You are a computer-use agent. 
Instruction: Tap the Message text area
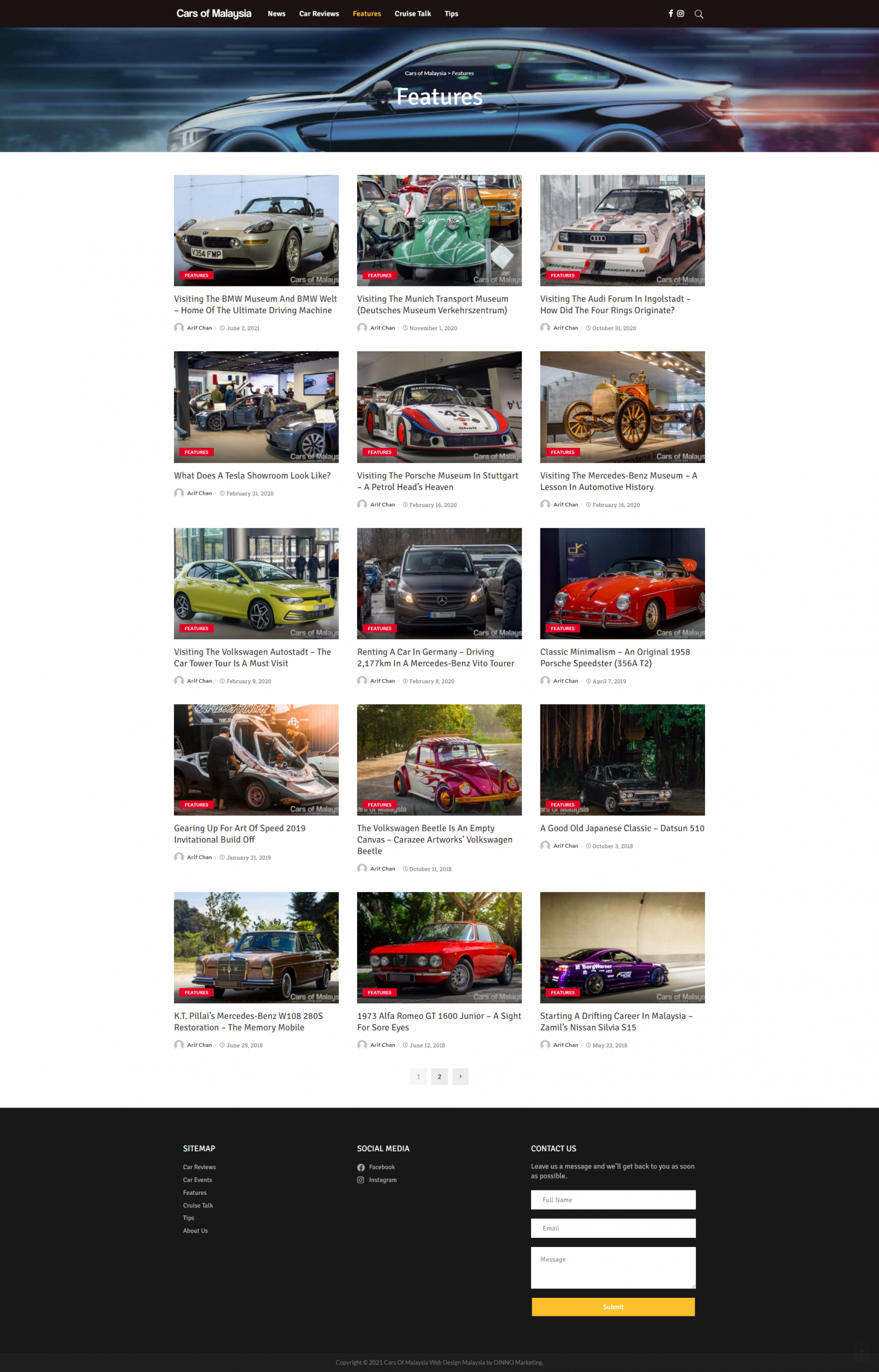tap(613, 1267)
